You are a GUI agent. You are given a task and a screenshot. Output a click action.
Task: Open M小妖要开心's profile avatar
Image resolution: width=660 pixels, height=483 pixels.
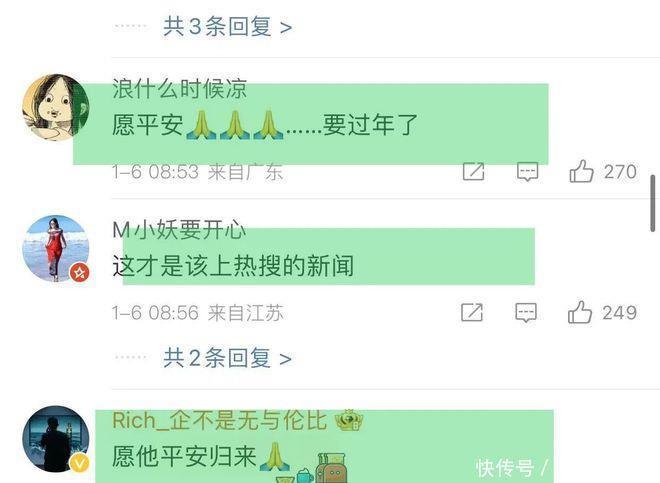tap(56, 248)
